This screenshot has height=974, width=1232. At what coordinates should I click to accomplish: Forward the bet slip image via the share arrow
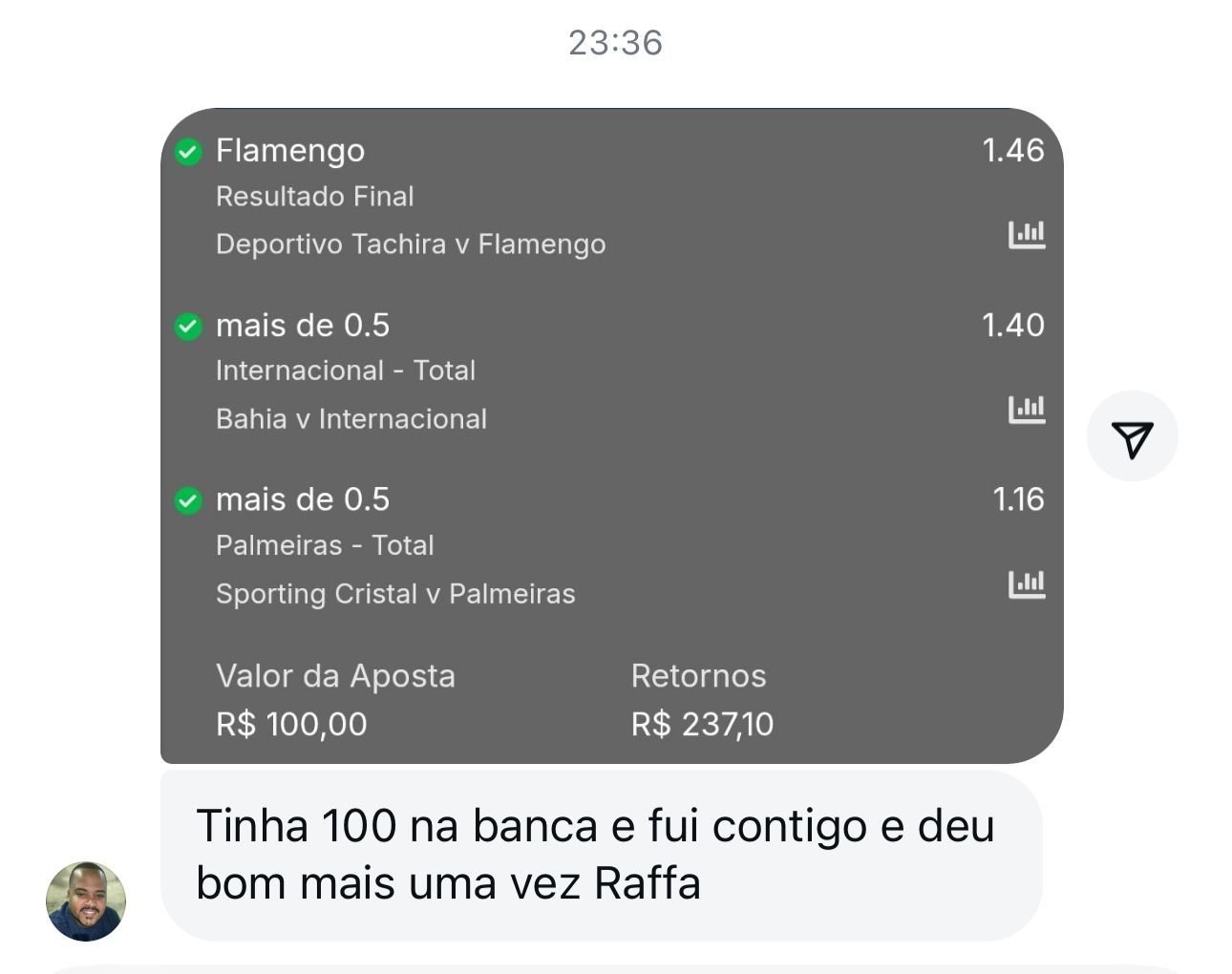1132,436
